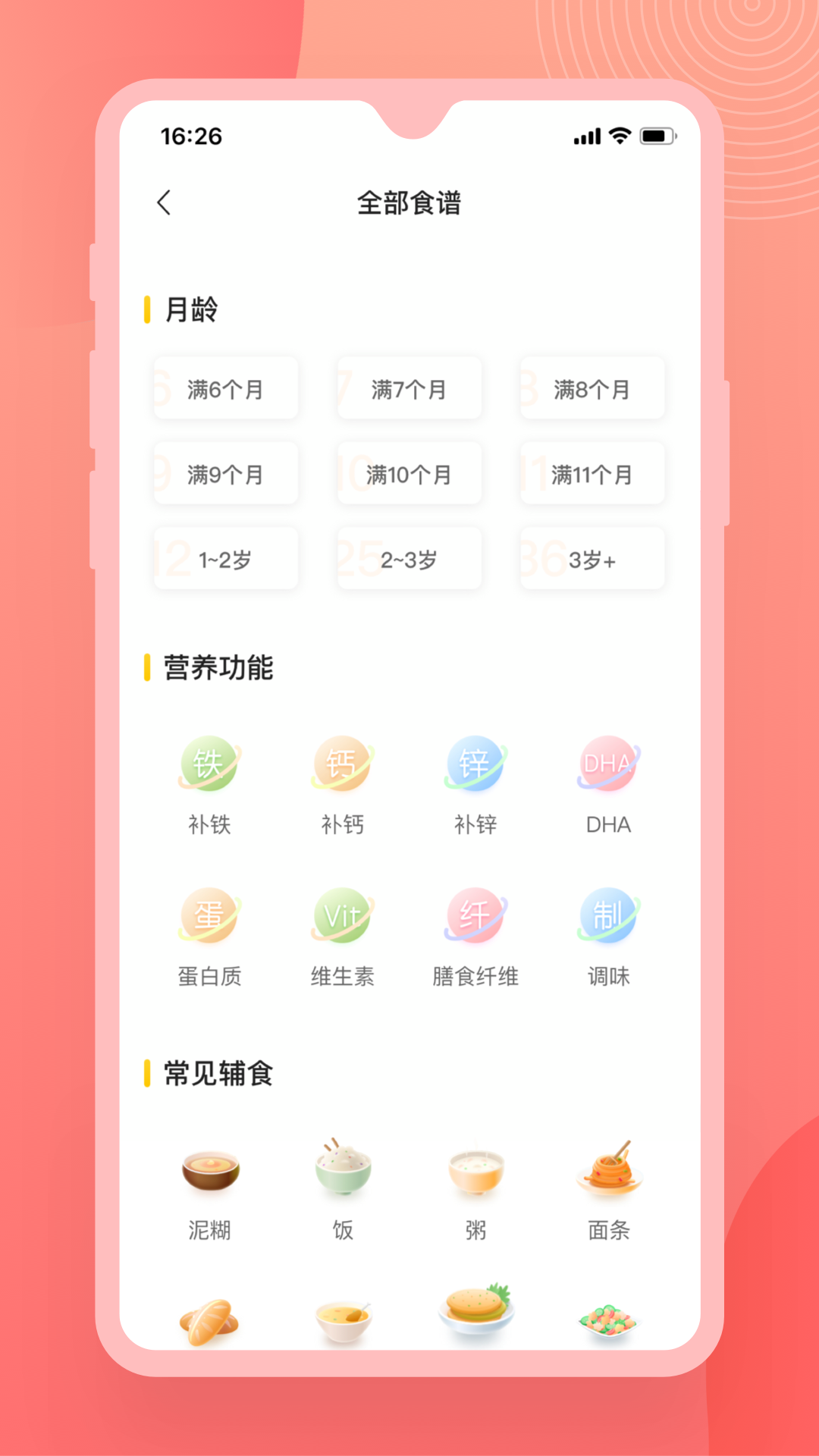
Task: Choose the 满9个月 month option
Action: pos(225,473)
